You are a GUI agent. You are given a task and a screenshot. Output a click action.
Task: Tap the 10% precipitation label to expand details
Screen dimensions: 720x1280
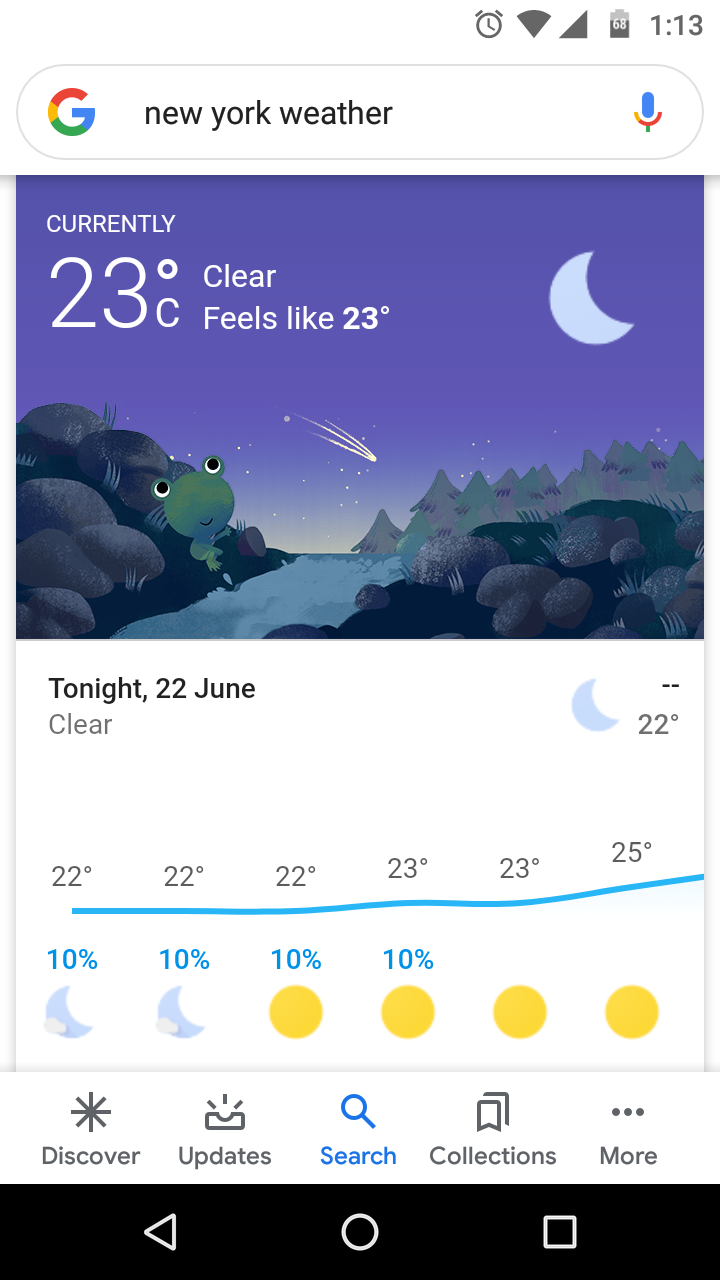coord(71,958)
